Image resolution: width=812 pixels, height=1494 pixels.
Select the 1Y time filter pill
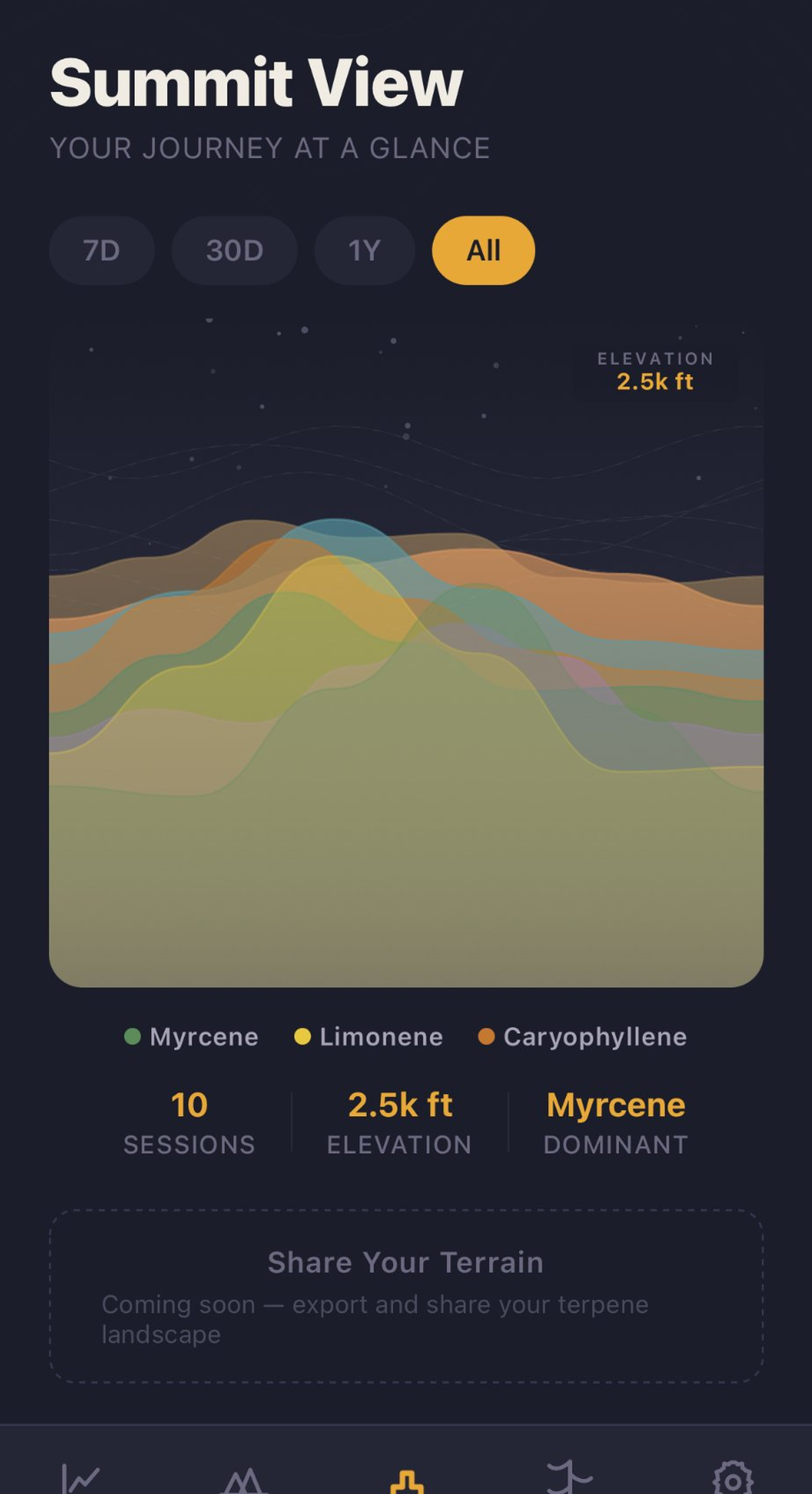[363, 250]
